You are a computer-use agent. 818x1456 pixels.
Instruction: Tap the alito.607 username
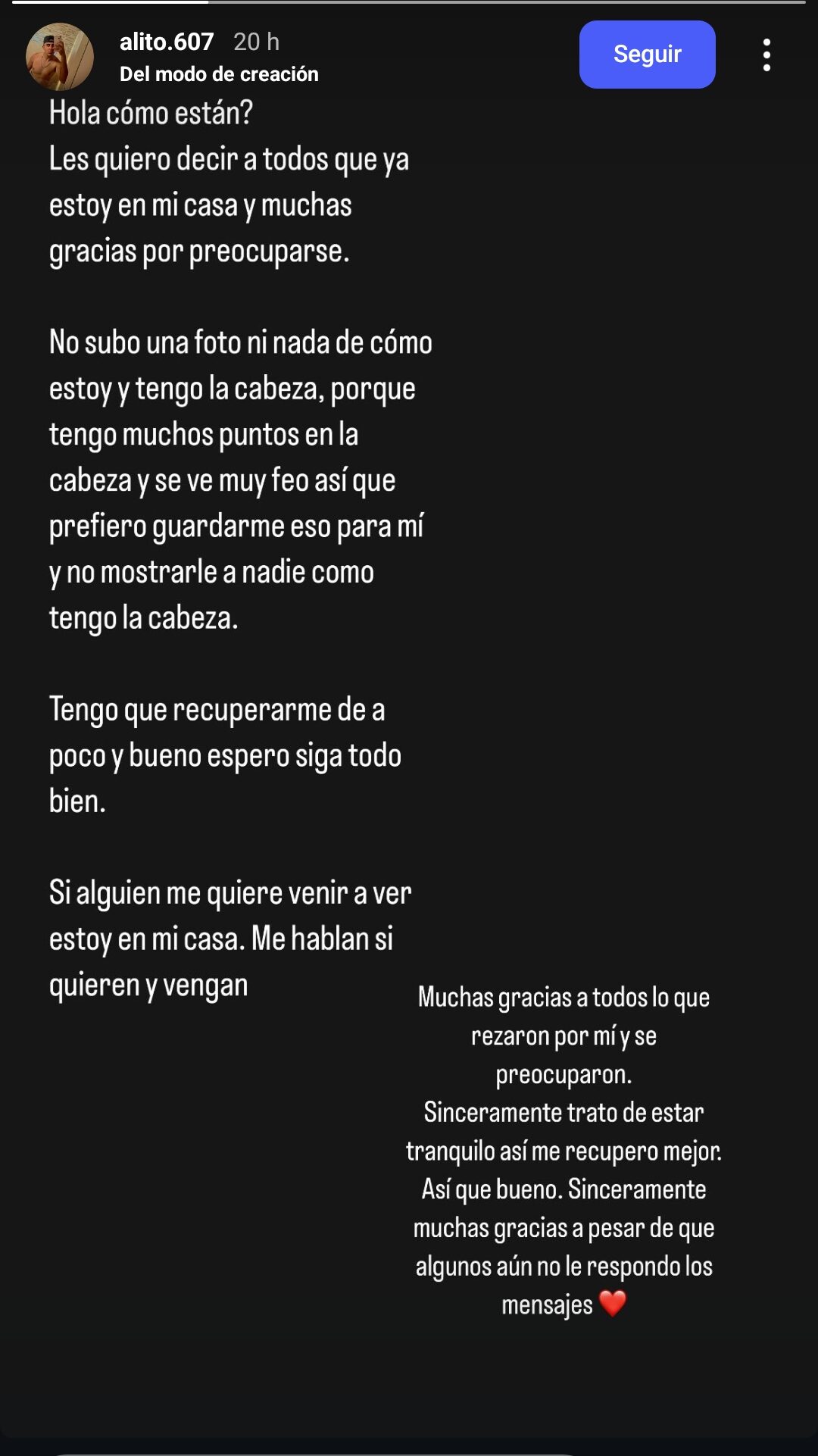click(x=167, y=42)
